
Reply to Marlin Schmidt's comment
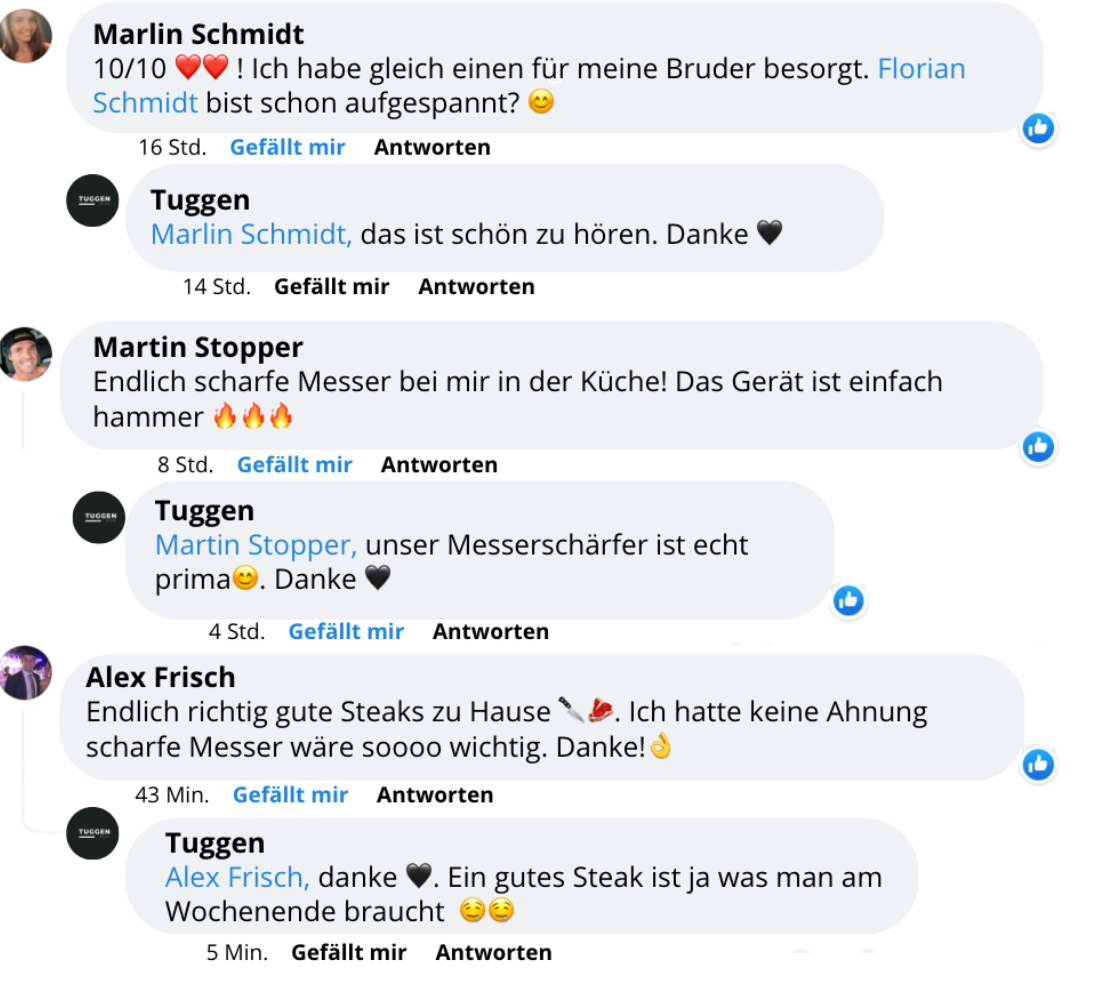coord(432,148)
